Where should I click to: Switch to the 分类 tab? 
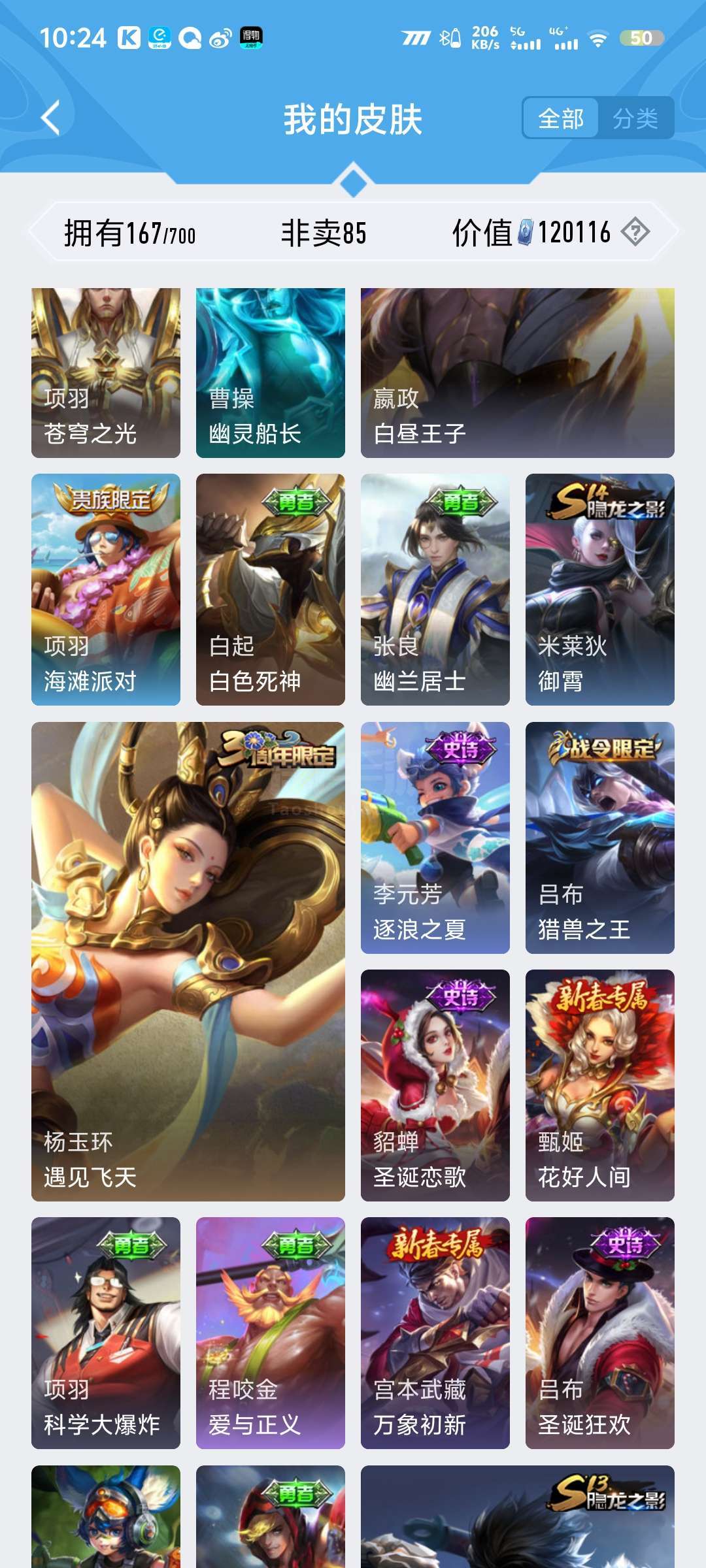tap(635, 118)
